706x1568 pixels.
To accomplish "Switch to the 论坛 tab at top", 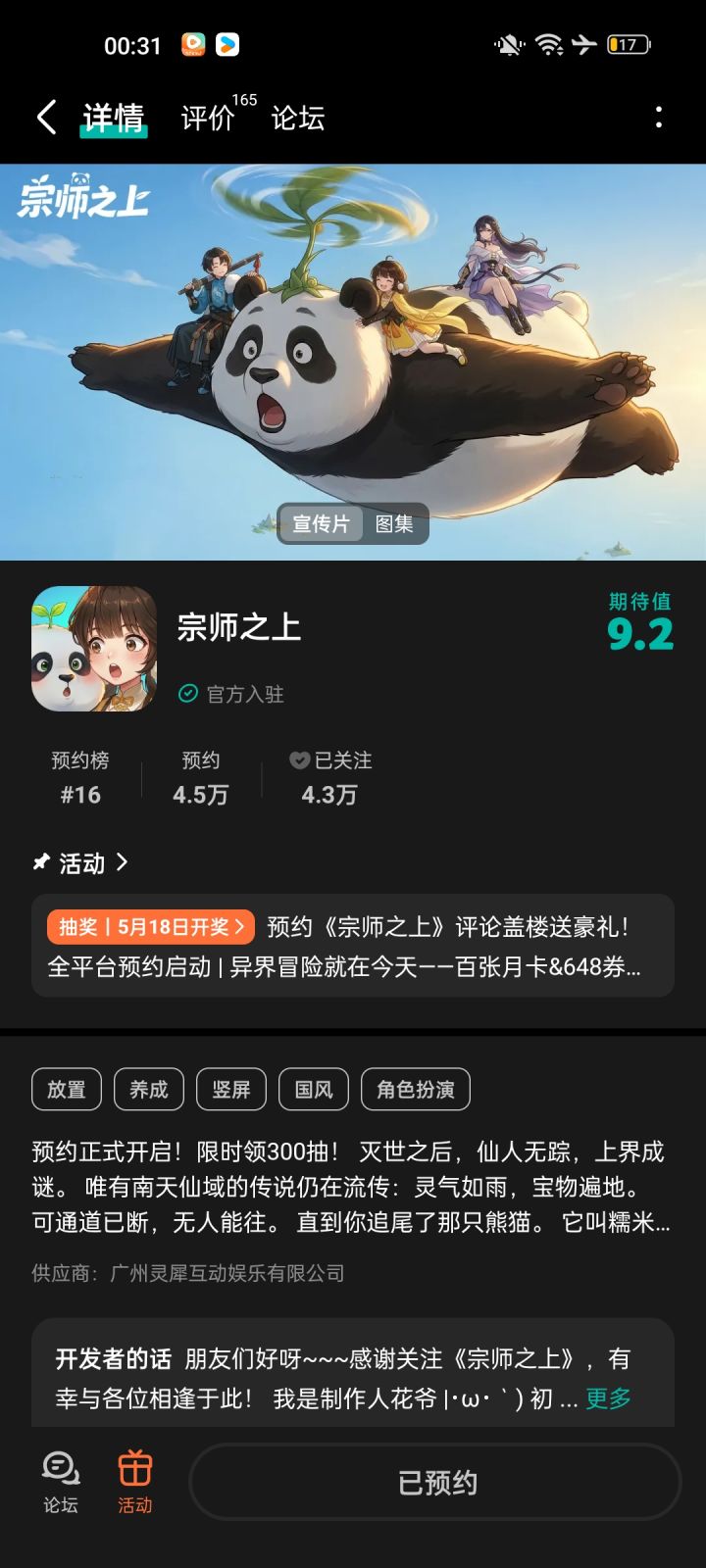I will coord(296,118).
